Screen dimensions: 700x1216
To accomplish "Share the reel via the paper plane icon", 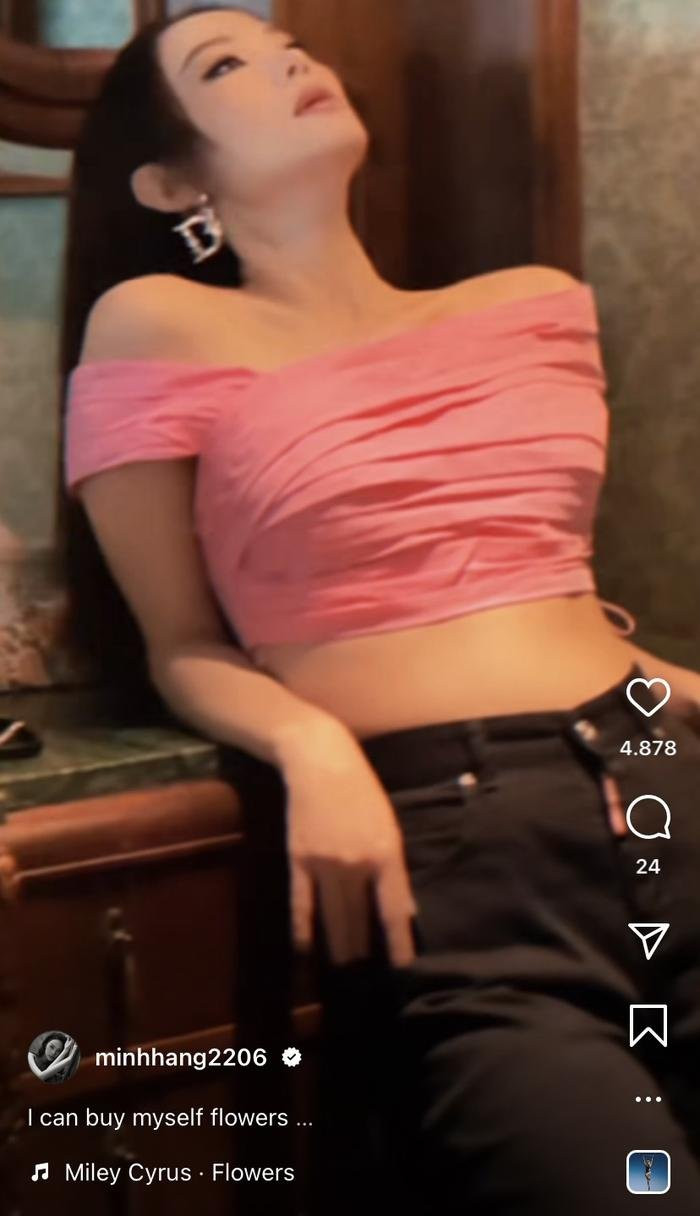I will [647, 939].
